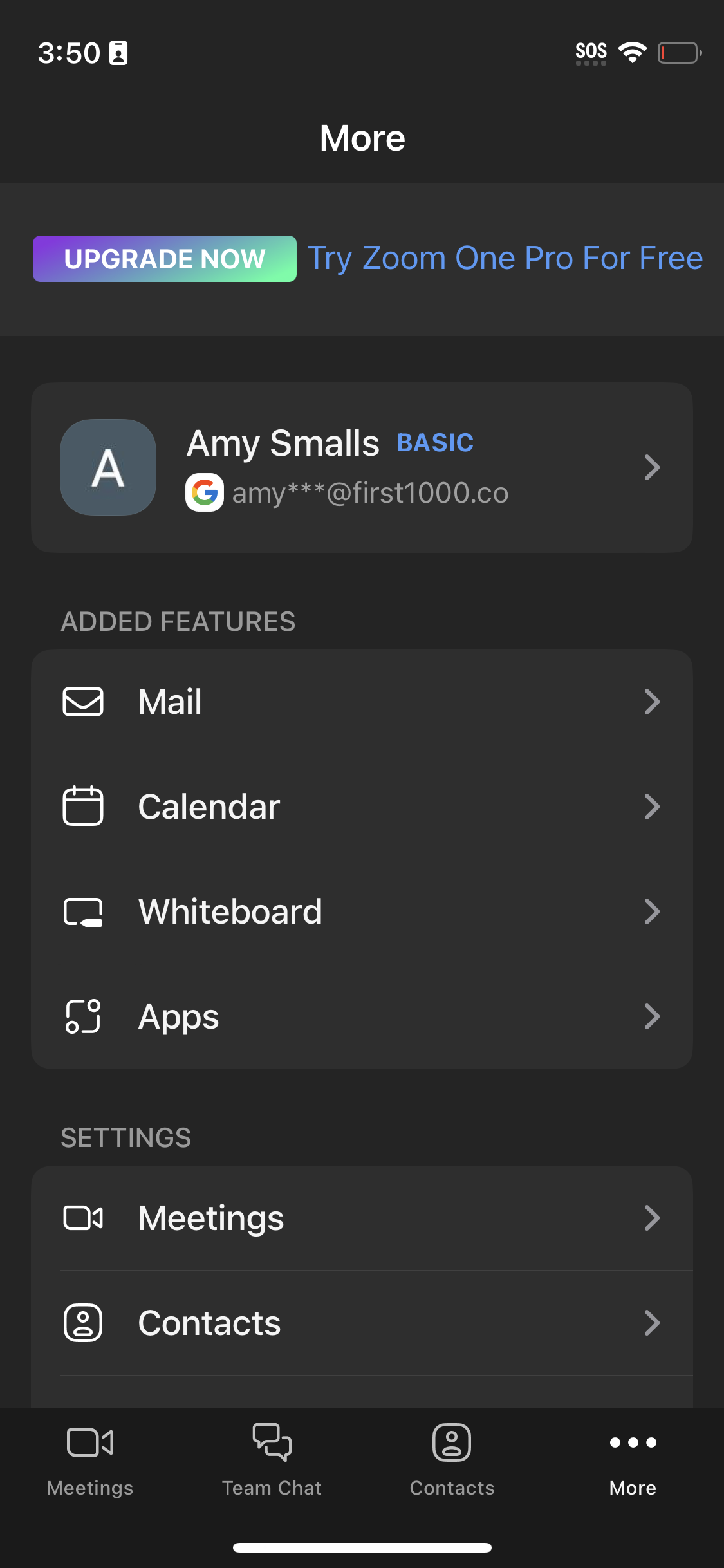The height and width of the screenshot is (1568, 724).
Task: Tap the Meetings video camera settings icon
Action: tap(83, 1217)
